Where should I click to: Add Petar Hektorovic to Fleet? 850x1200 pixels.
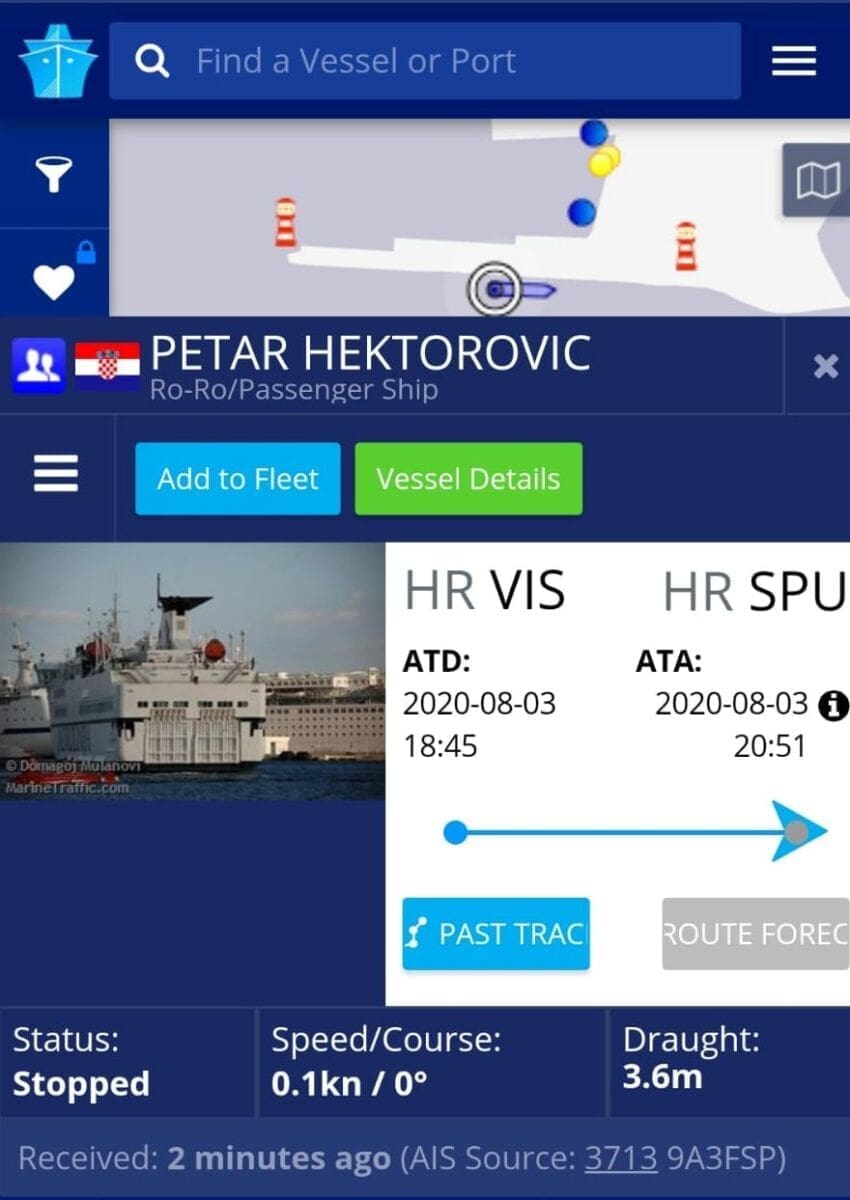click(x=238, y=479)
